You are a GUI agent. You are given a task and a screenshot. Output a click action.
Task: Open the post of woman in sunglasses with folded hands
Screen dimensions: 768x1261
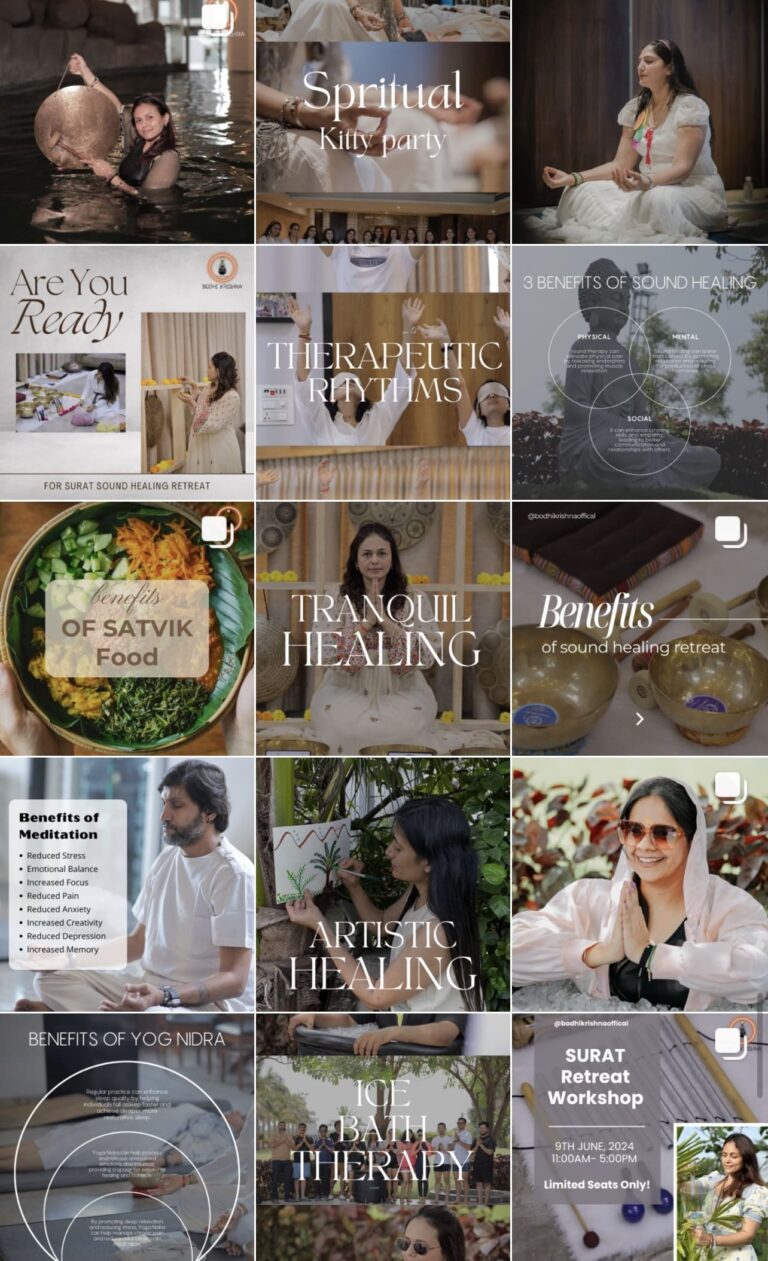tap(640, 884)
